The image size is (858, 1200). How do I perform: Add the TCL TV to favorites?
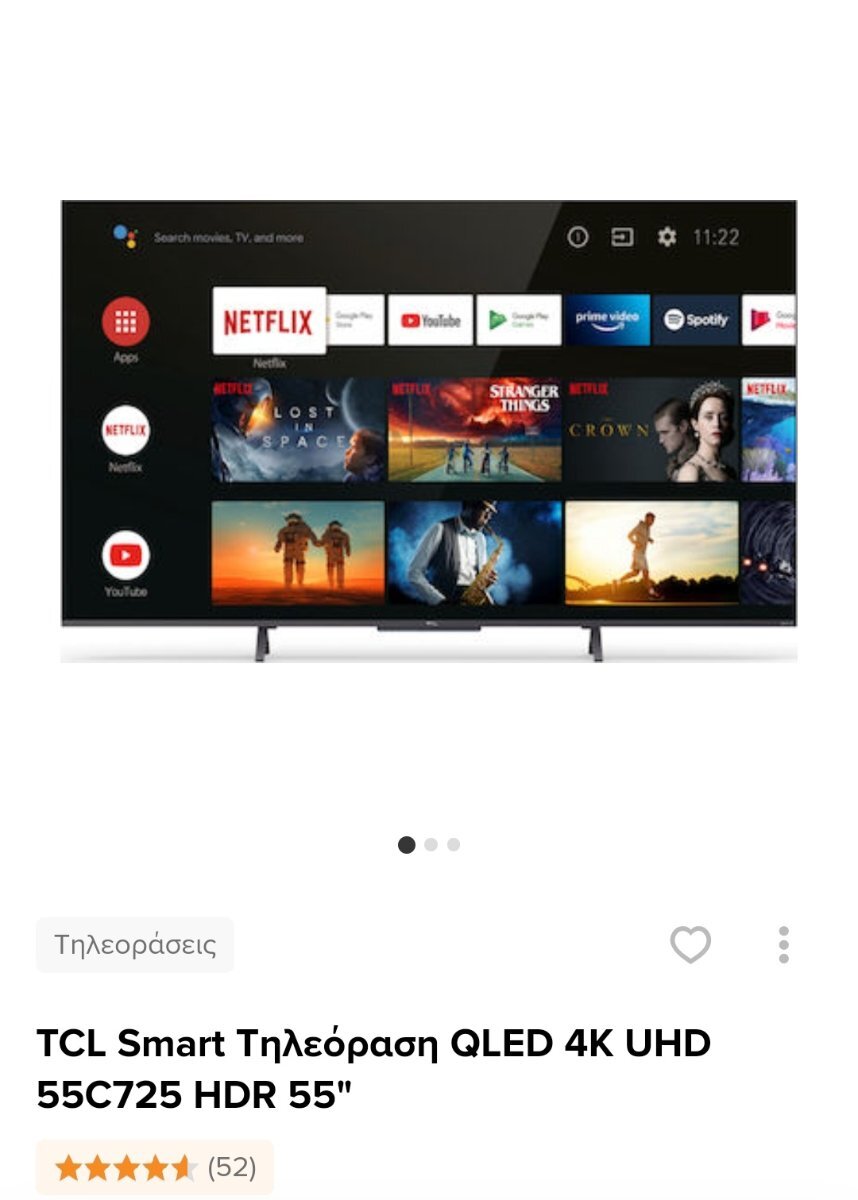pyautogui.click(x=690, y=945)
